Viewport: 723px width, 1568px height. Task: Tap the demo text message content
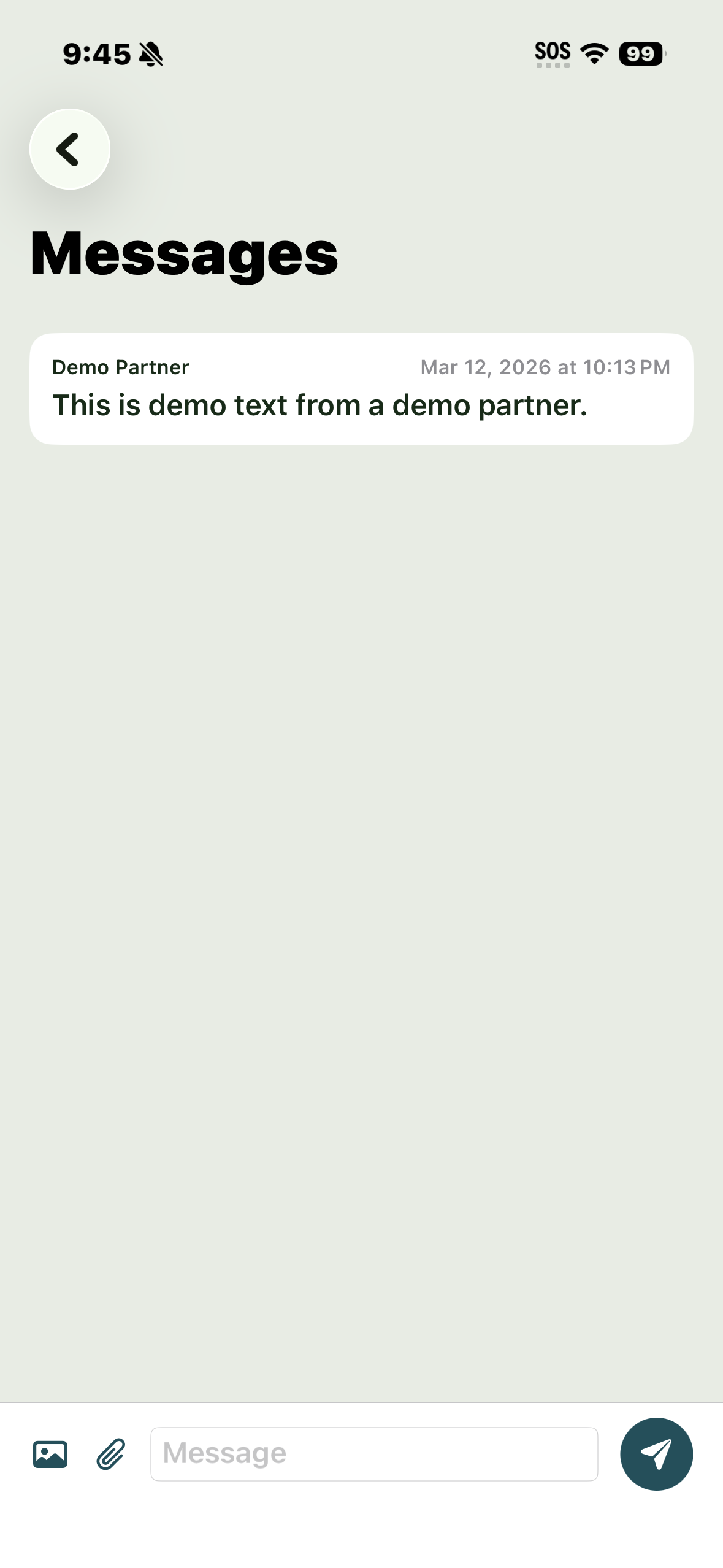(320, 405)
